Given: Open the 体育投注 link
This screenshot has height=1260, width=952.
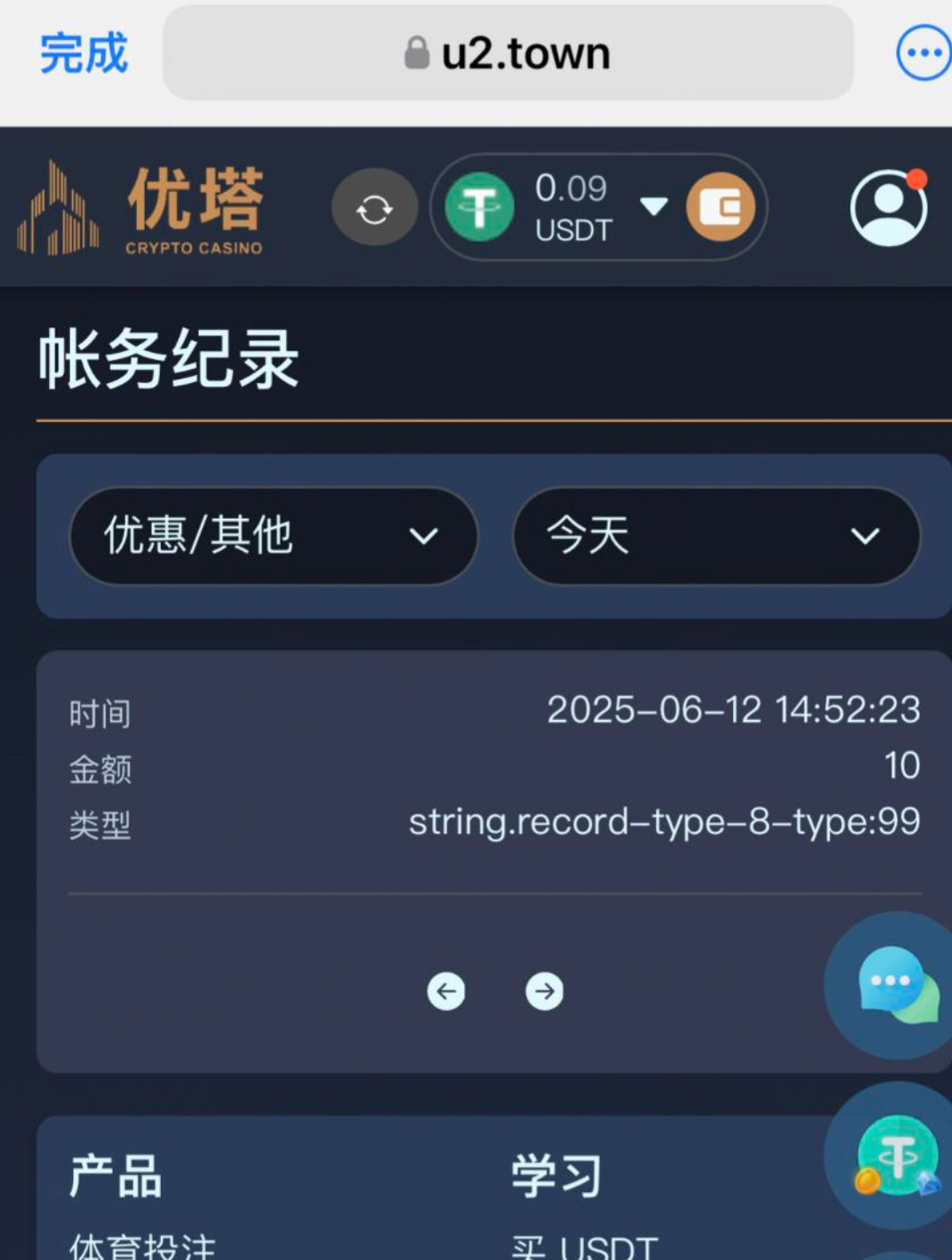Looking at the screenshot, I should 143,1246.
